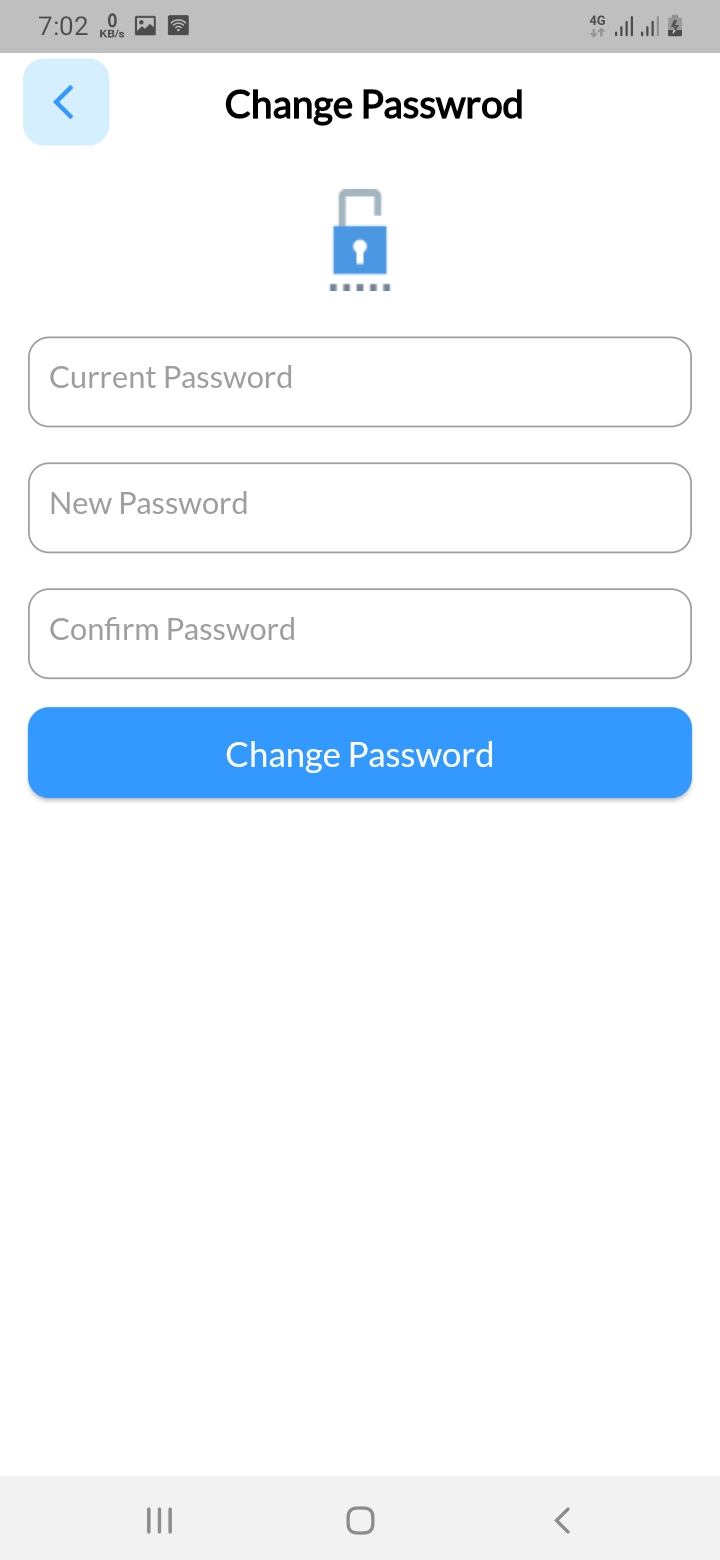
Task: Tap the padlock illustration above the form
Action: point(359,238)
